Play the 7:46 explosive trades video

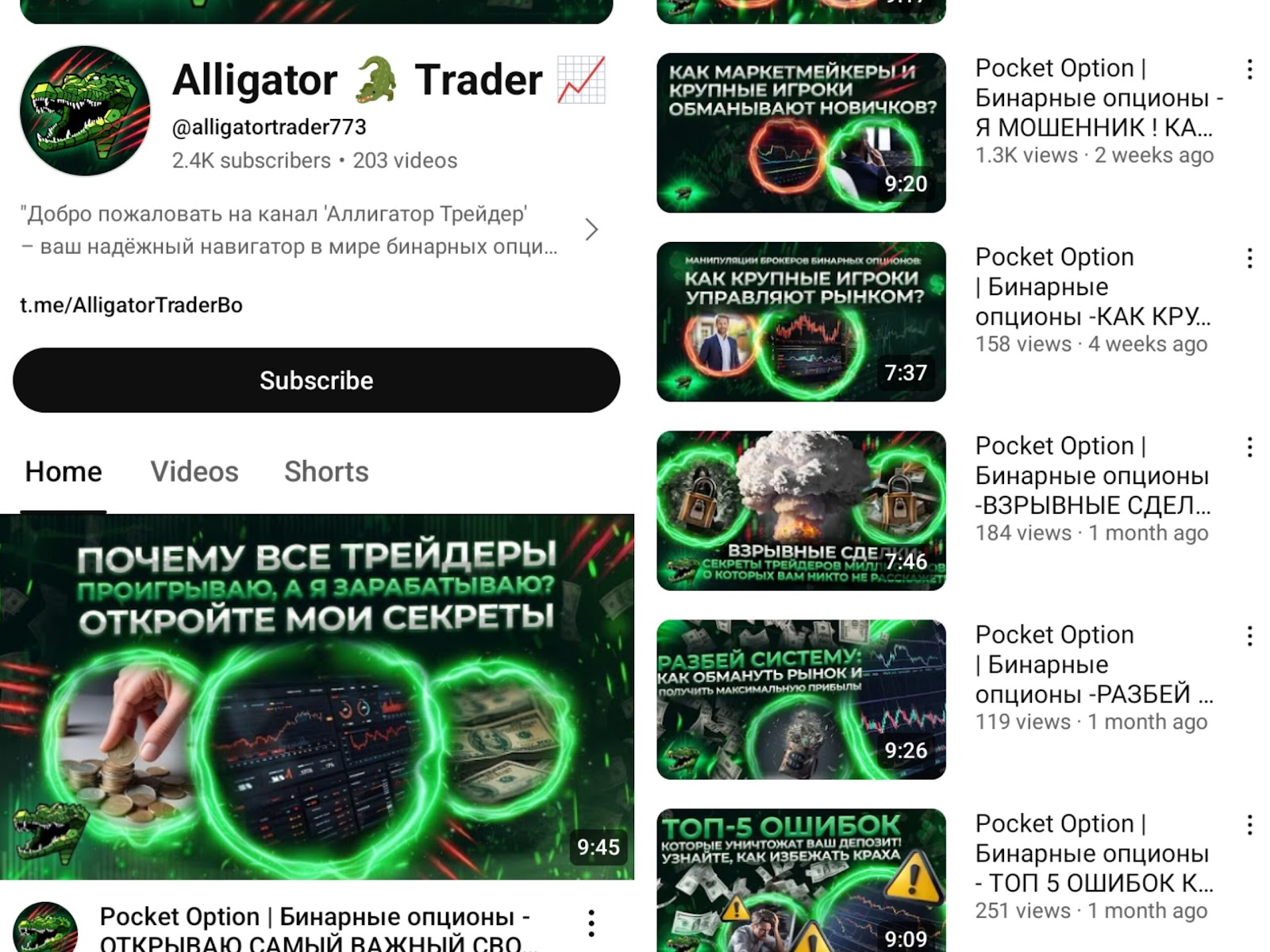click(x=801, y=510)
